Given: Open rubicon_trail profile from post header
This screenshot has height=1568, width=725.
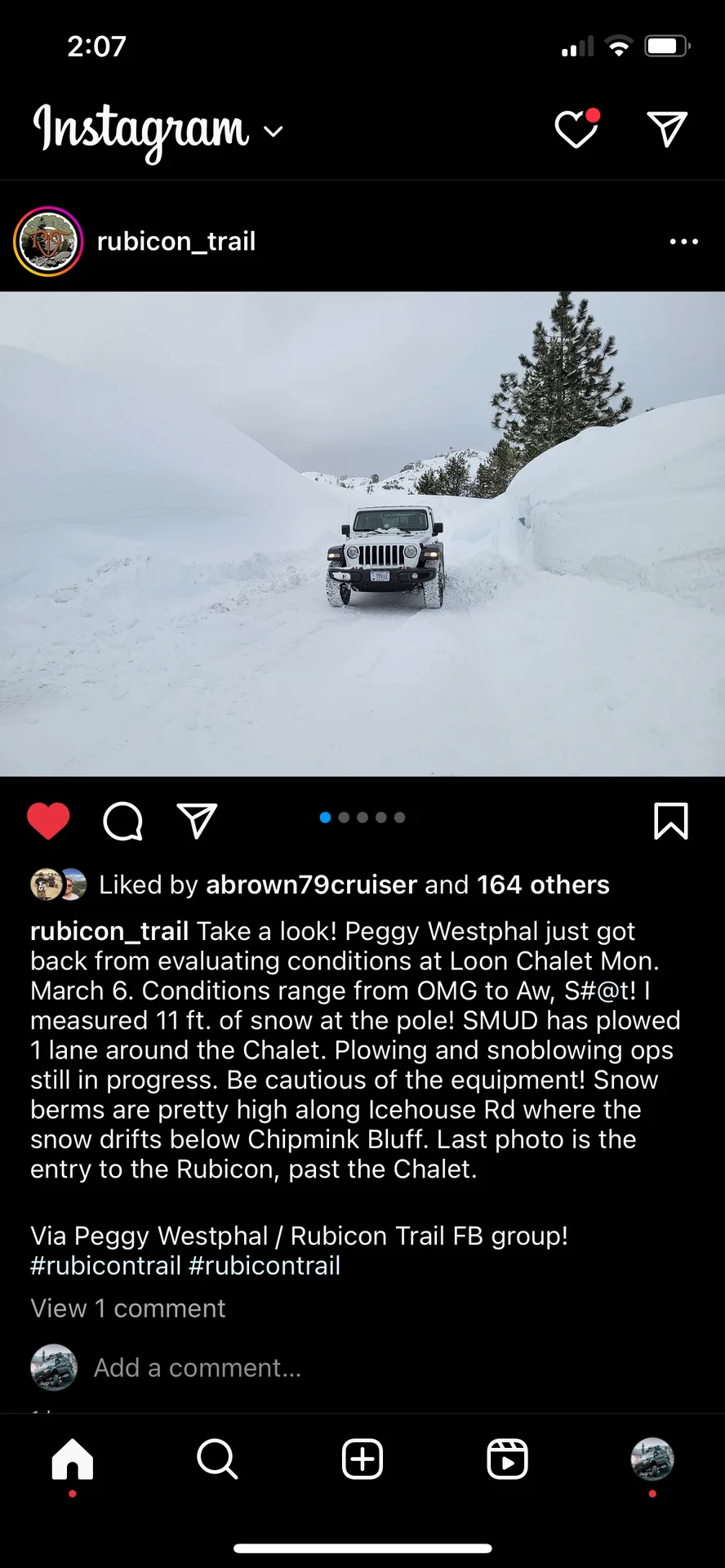Looking at the screenshot, I should click(x=176, y=242).
